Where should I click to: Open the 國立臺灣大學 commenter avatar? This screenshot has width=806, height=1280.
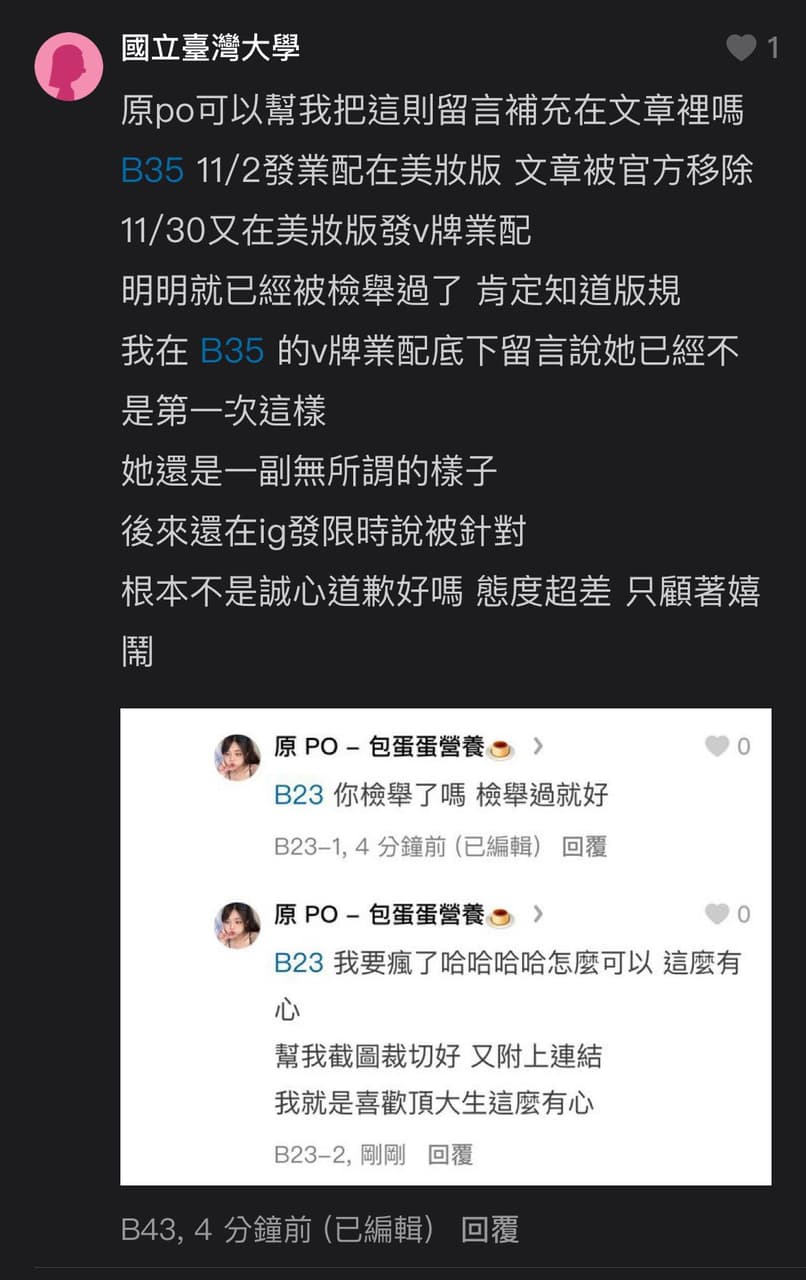[69, 66]
